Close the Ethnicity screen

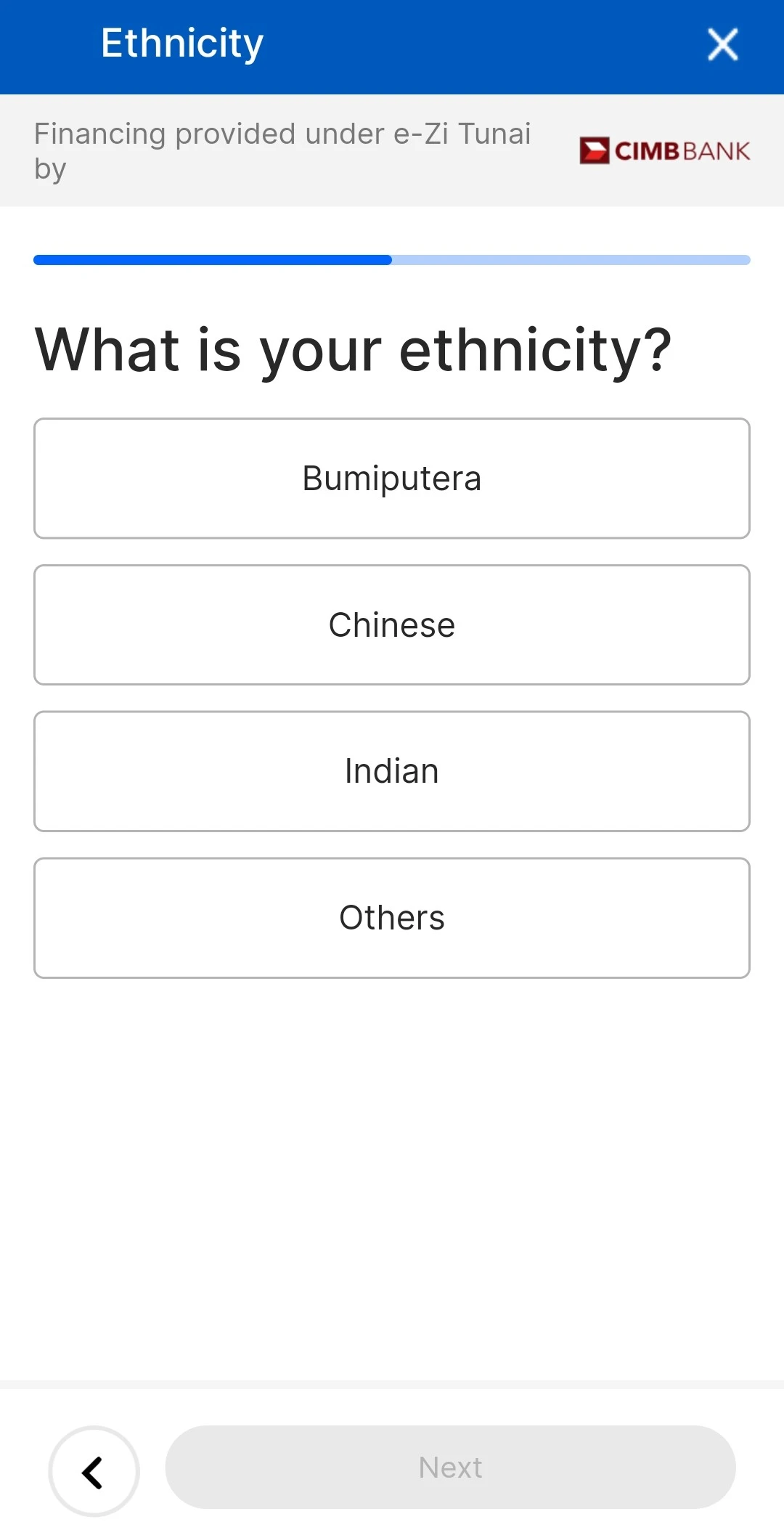pos(722,44)
